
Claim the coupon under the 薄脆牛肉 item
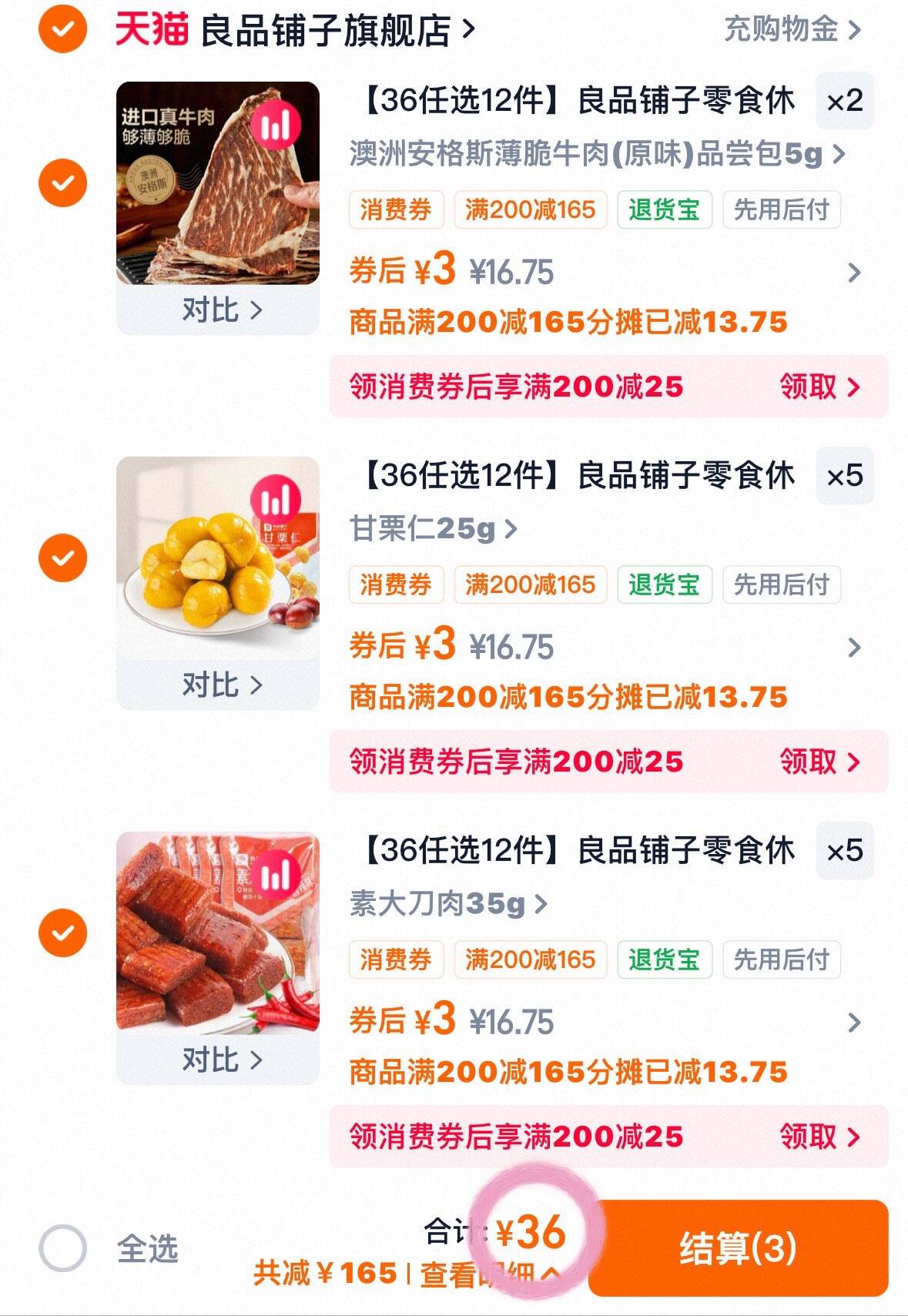click(819, 387)
